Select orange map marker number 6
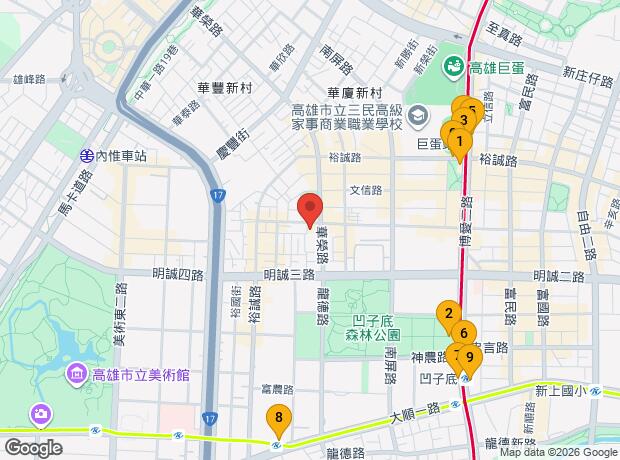Viewport: 620px width, 460px height. pyautogui.click(x=464, y=333)
